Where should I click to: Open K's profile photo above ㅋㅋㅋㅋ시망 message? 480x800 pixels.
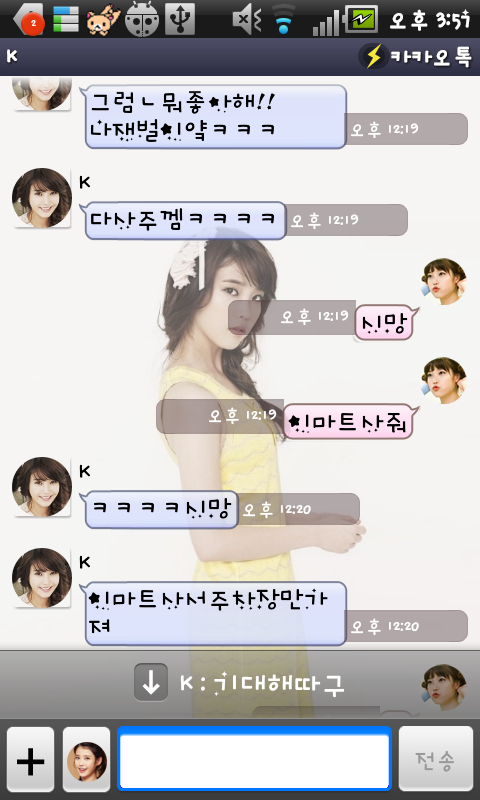[41, 487]
